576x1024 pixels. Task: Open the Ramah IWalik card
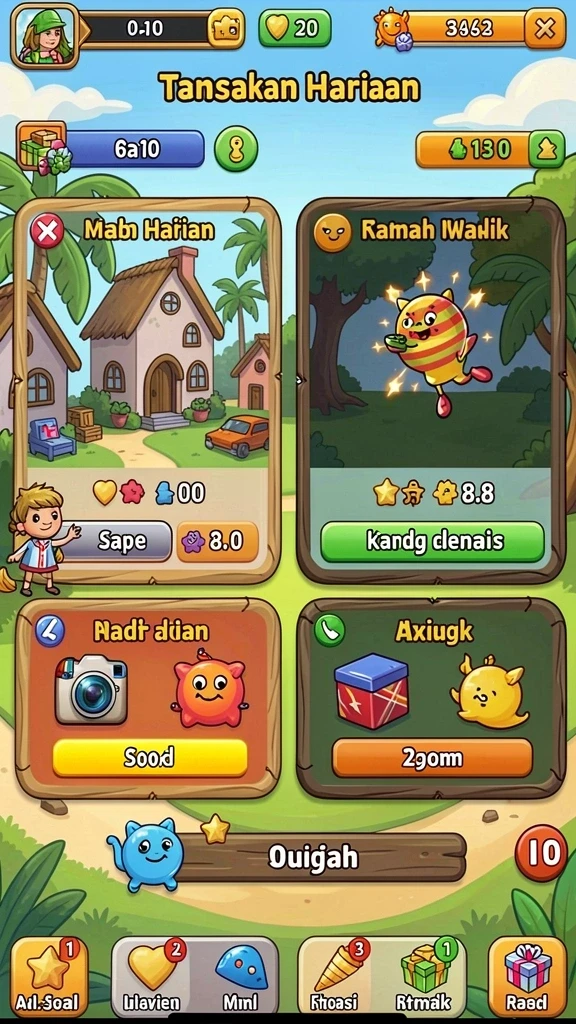(431, 391)
